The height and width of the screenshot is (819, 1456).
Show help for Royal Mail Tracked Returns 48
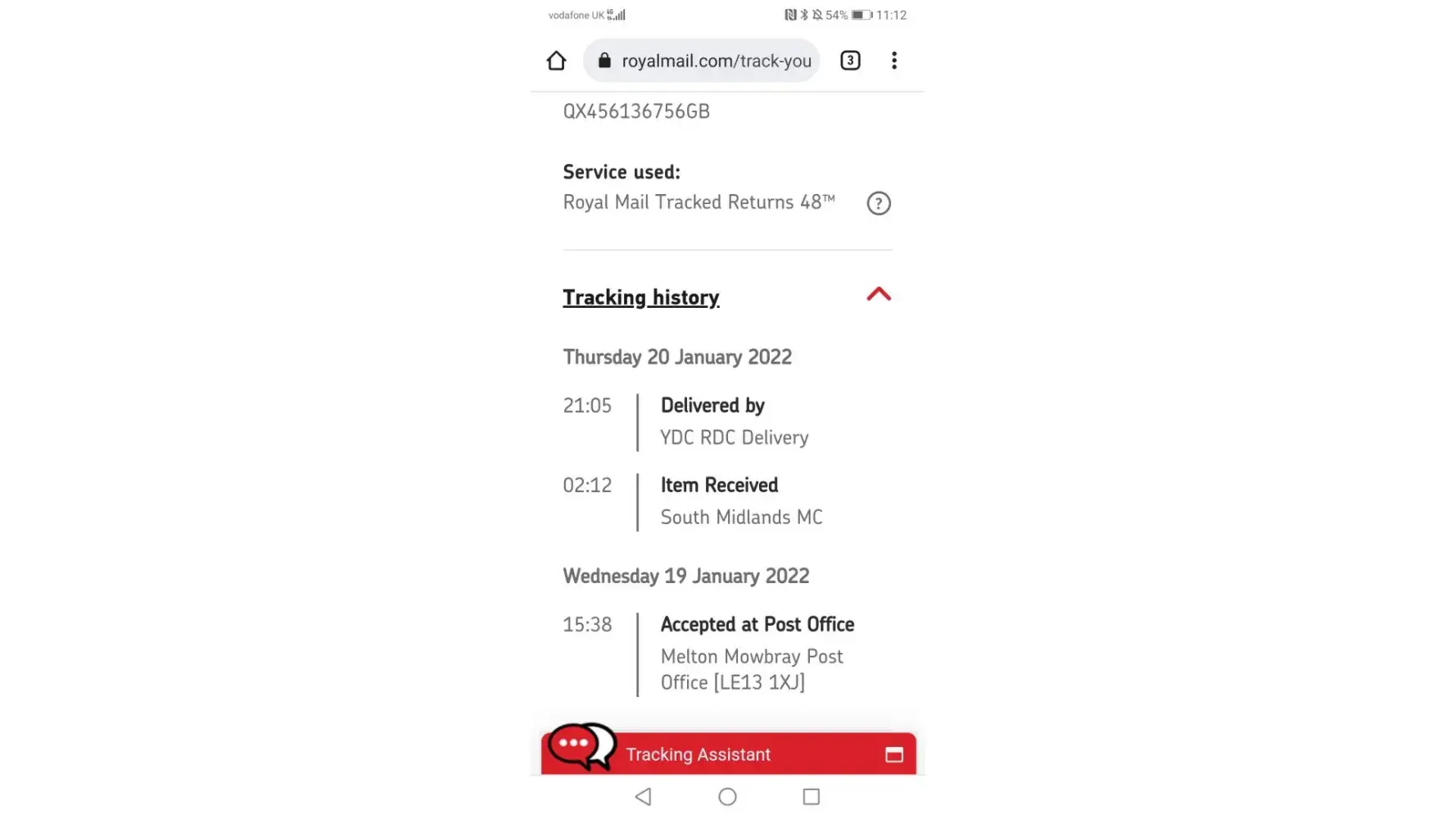tap(878, 203)
